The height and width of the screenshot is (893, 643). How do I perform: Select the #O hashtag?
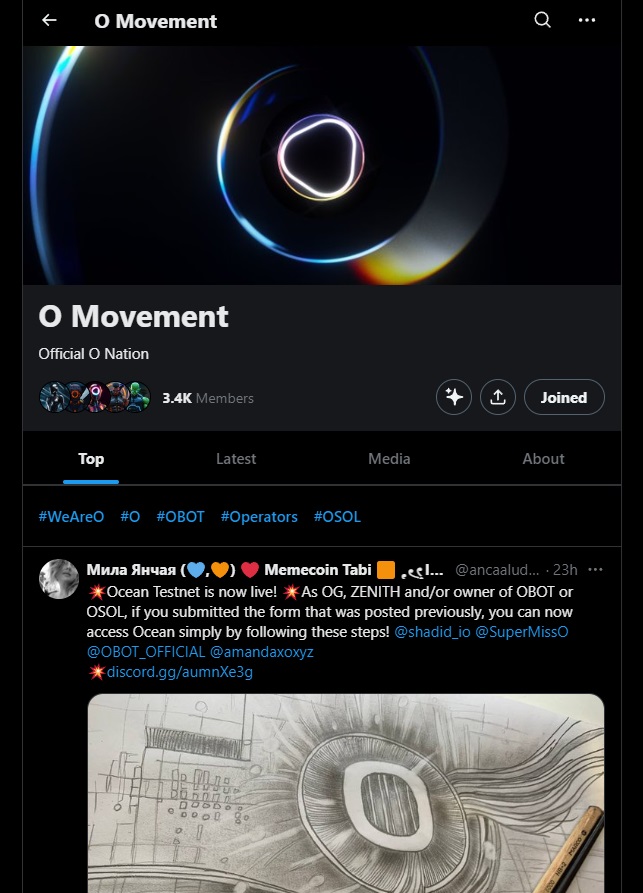pos(130,517)
